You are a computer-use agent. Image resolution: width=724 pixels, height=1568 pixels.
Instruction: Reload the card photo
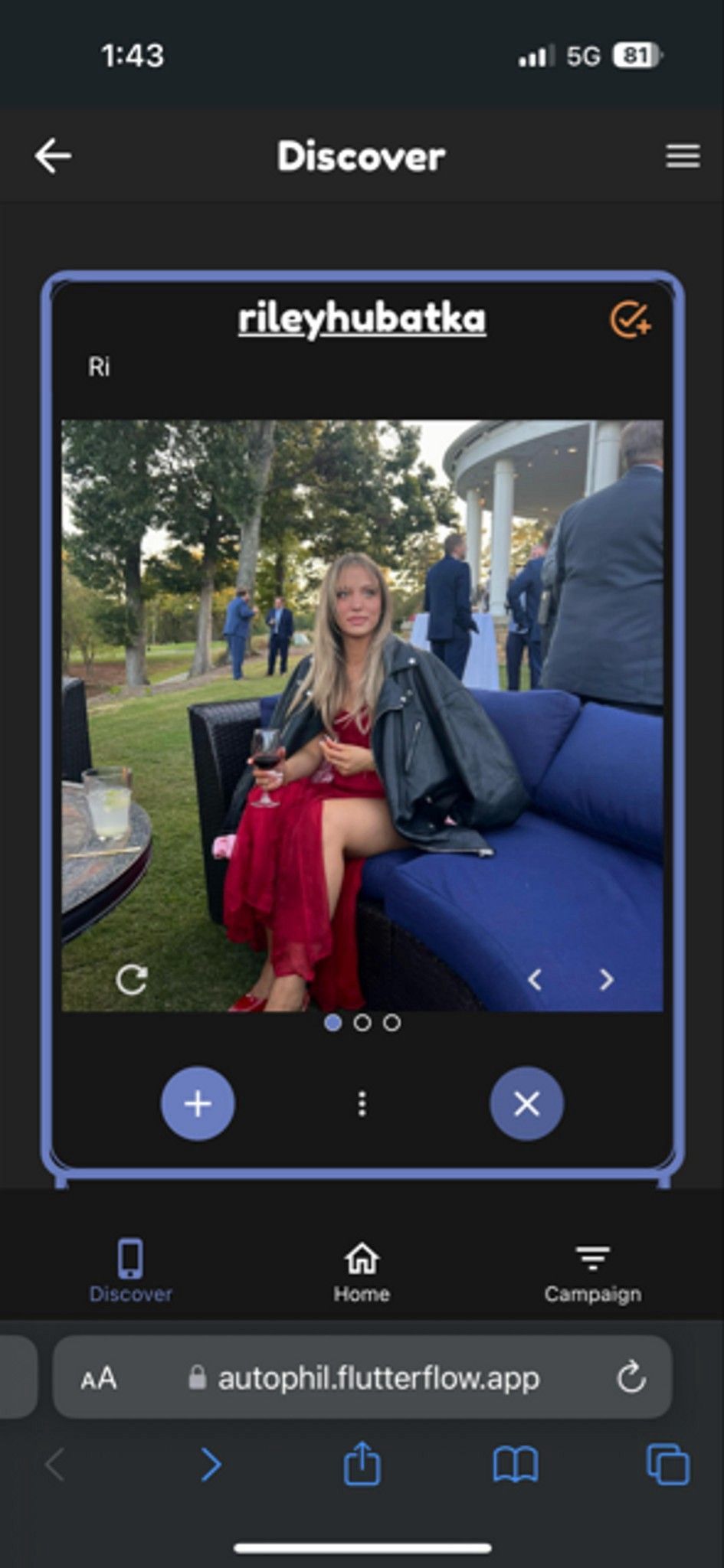[131, 979]
